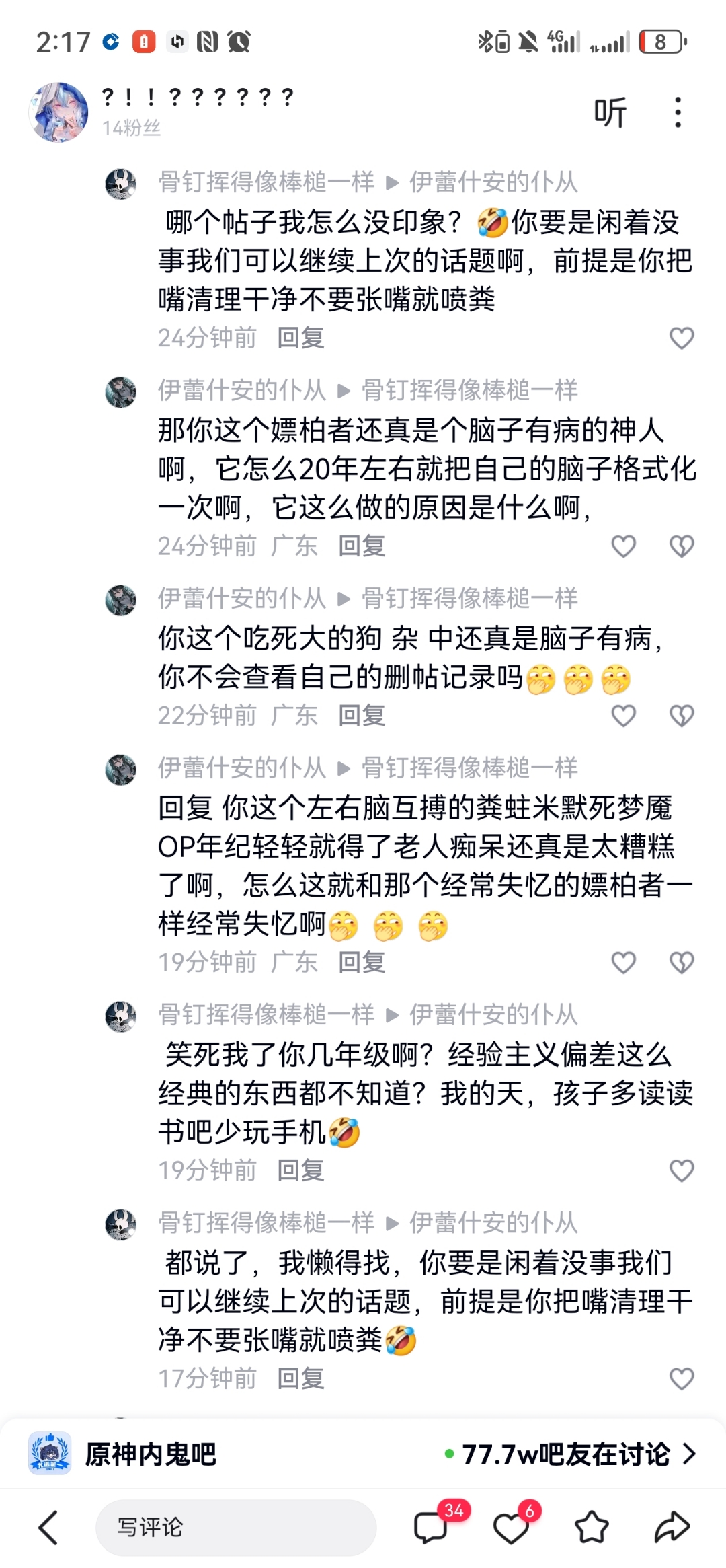Reply to the 22分钟前 广东 comment
Image resolution: width=726 pixels, height=1568 pixels.
tap(361, 716)
